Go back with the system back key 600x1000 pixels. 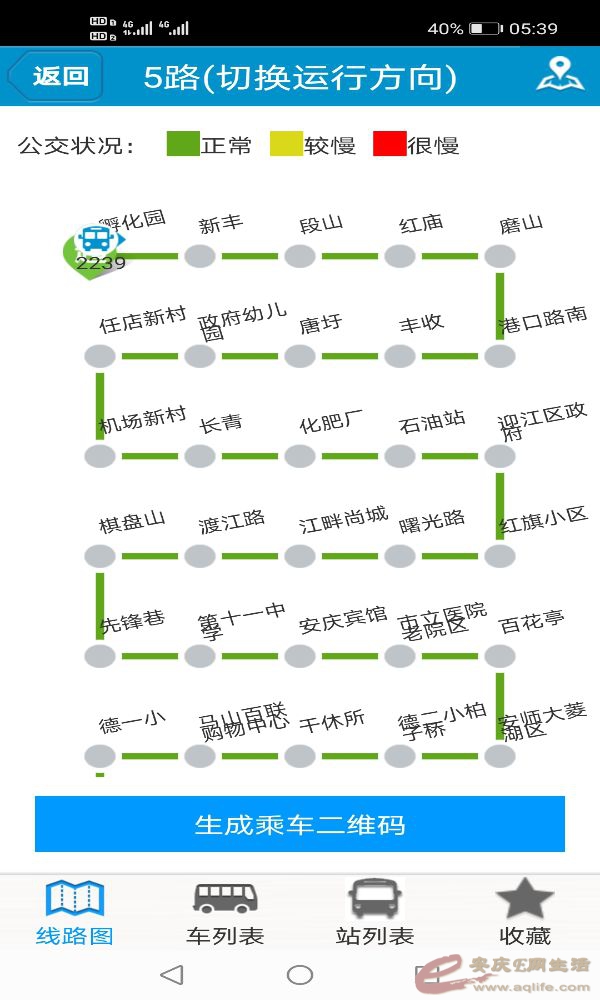(172, 973)
